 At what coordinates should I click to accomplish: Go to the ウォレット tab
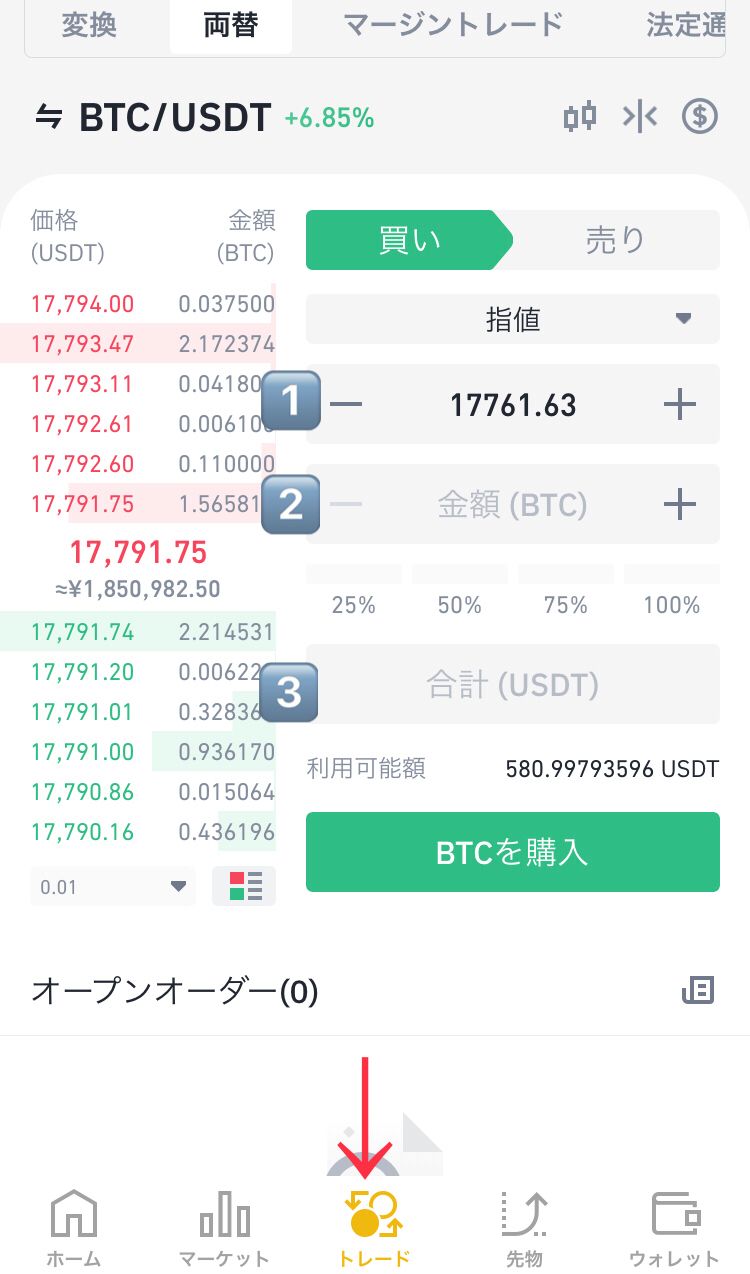pyautogui.click(x=674, y=1230)
